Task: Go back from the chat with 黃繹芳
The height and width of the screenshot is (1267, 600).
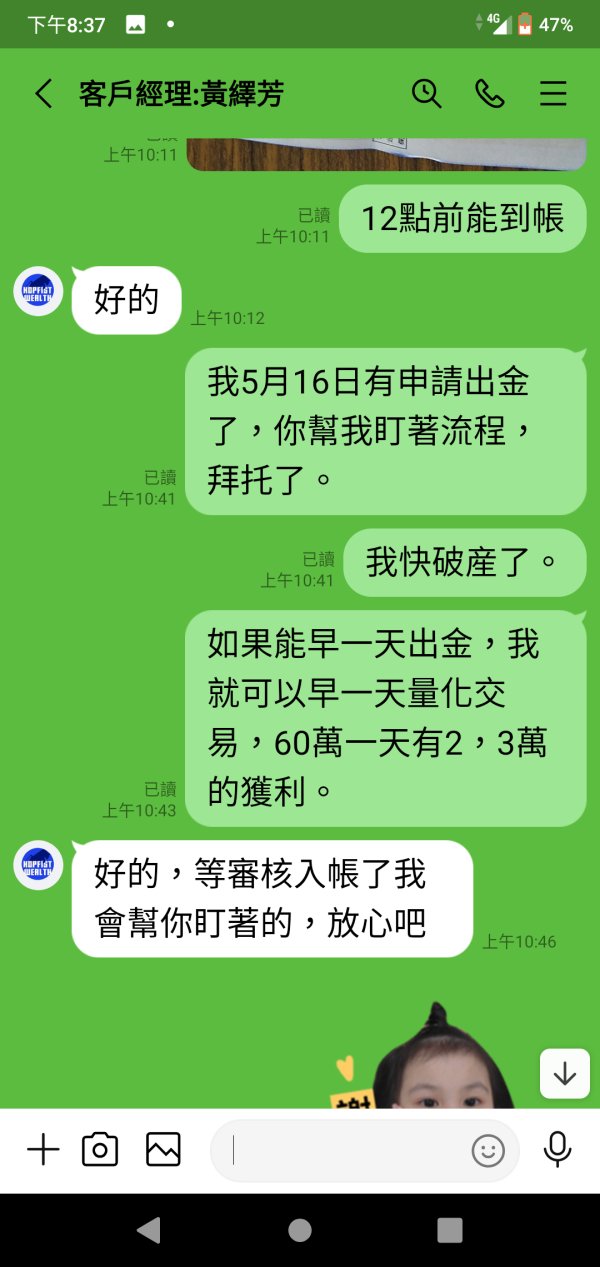Action: [x=43, y=94]
